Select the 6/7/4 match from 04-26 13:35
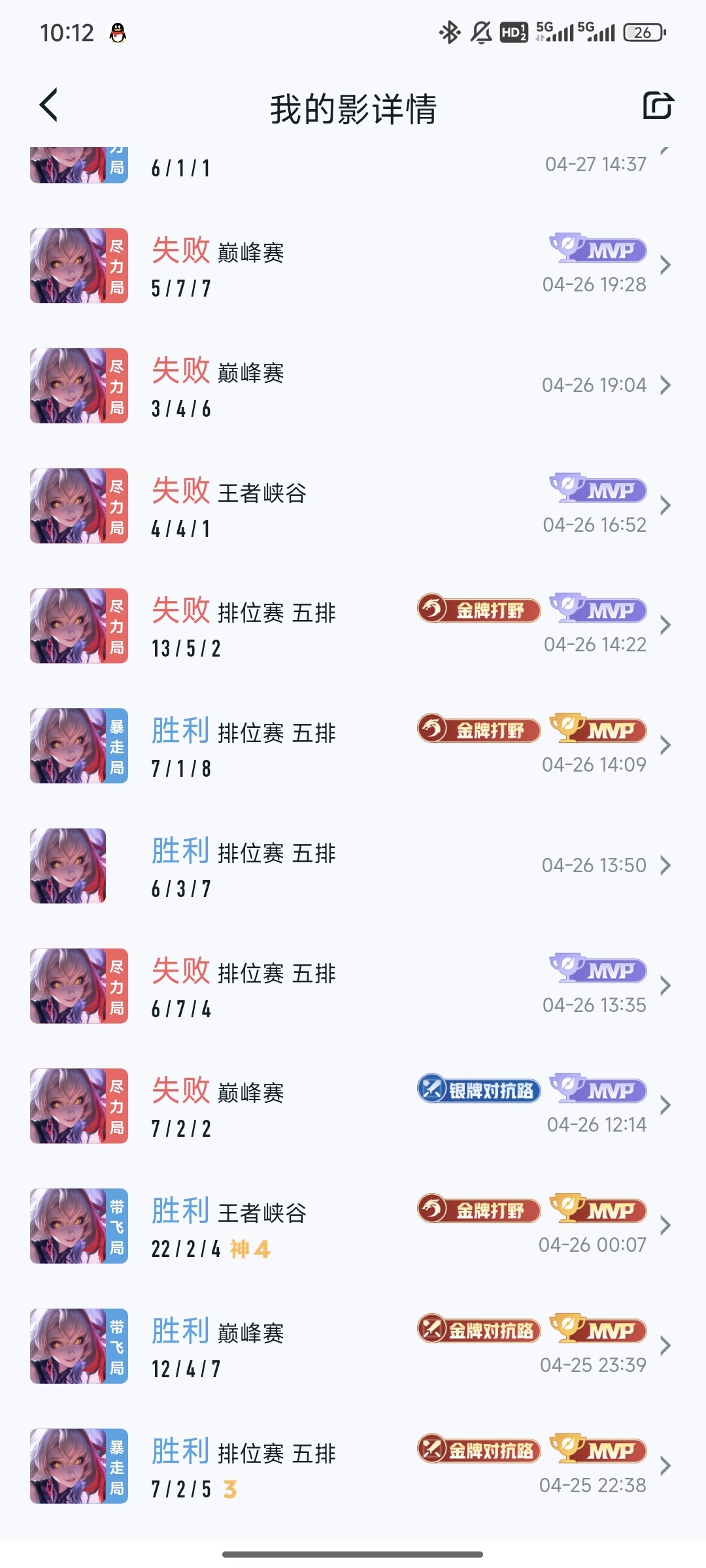 pyautogui.click(x=353, y=986)
